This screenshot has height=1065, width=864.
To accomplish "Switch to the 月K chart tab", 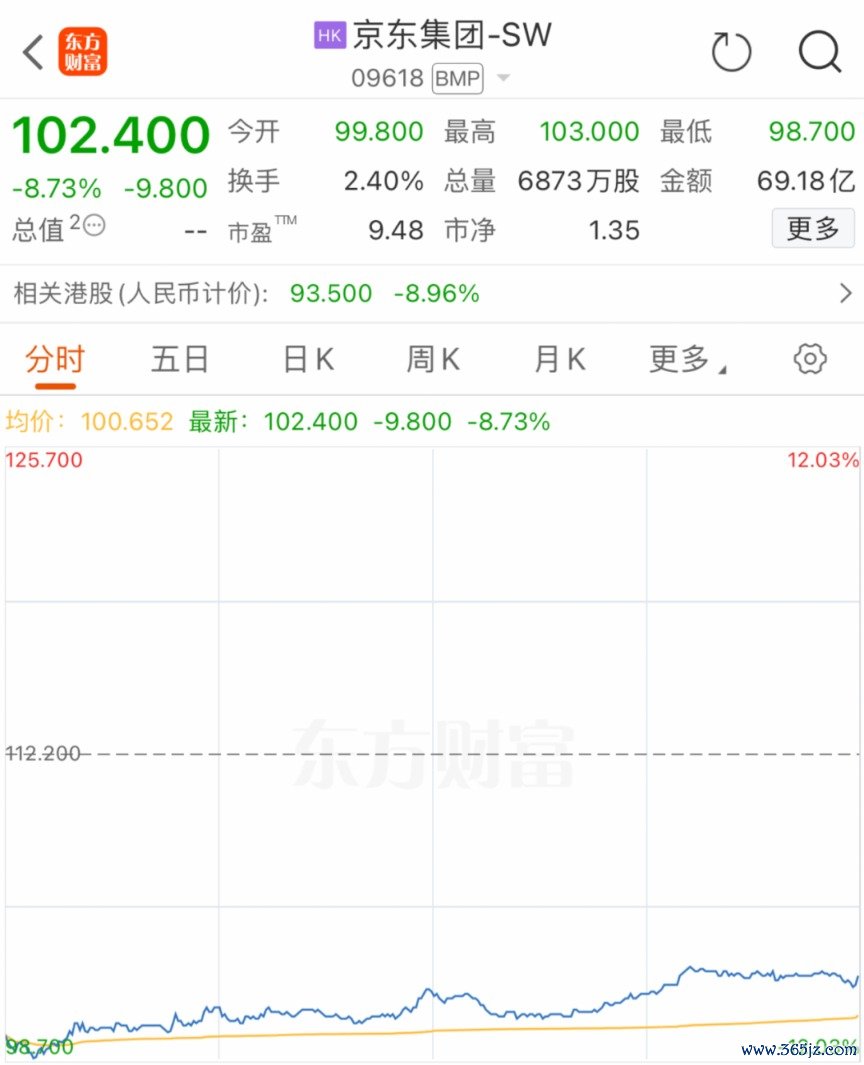I will [559, 359].
